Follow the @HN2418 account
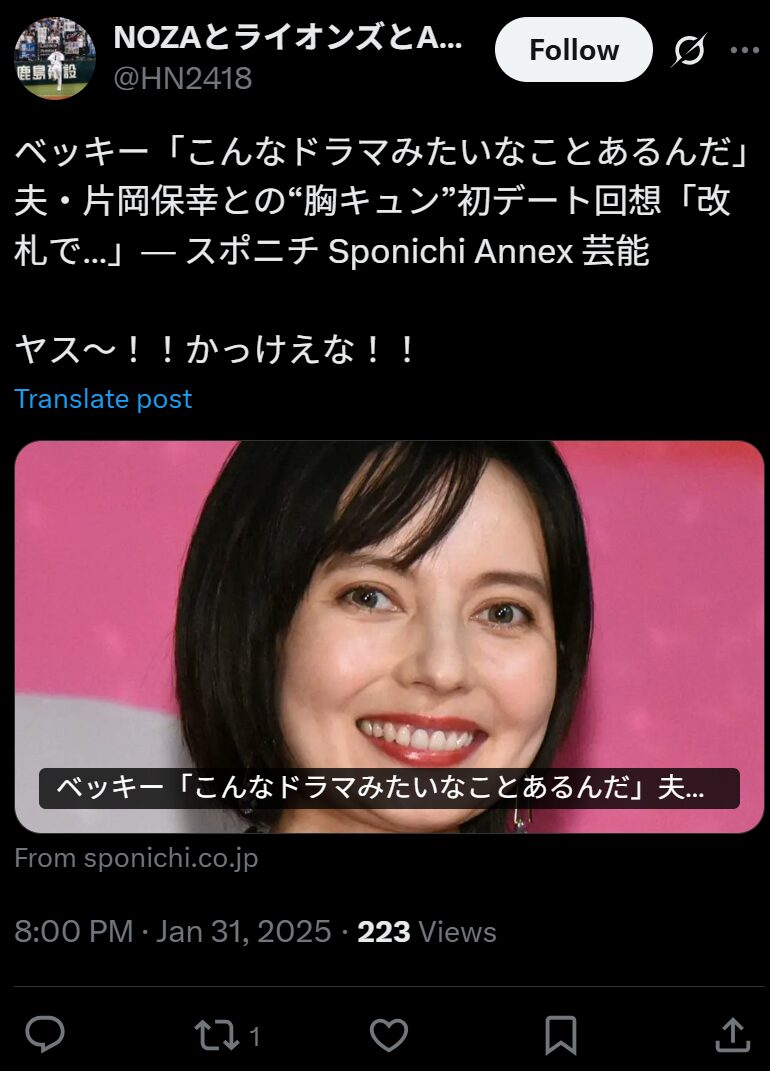The width and height of the screenshot is (770, 1071). click(x=573, y=50)
